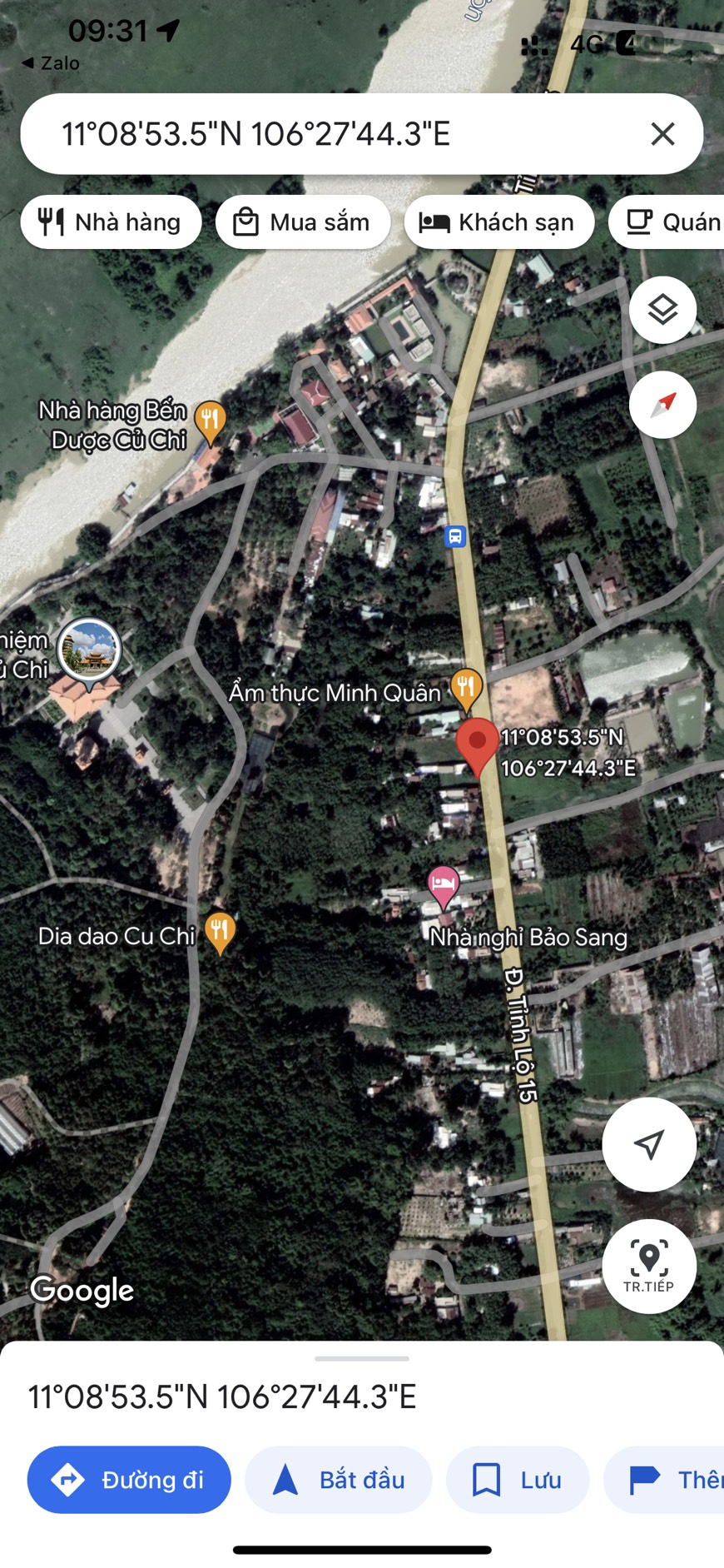Show Khách sạn nearby

499,222
